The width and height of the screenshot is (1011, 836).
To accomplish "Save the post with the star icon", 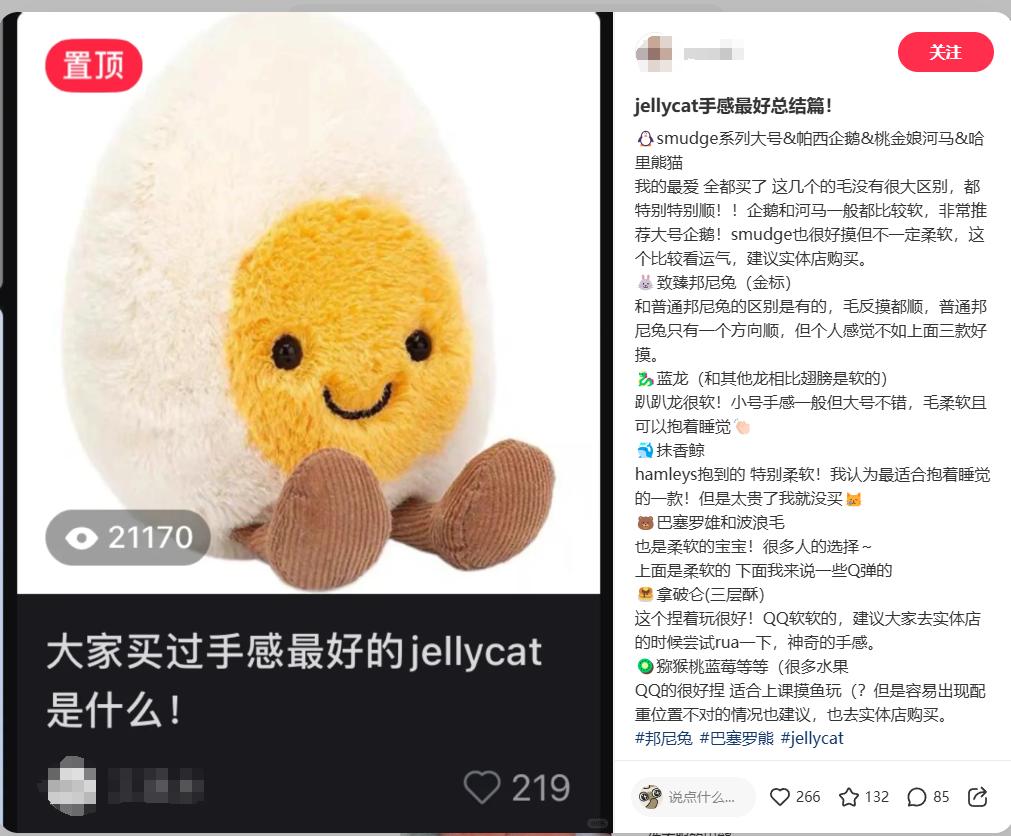I will [x=849, y=796].
